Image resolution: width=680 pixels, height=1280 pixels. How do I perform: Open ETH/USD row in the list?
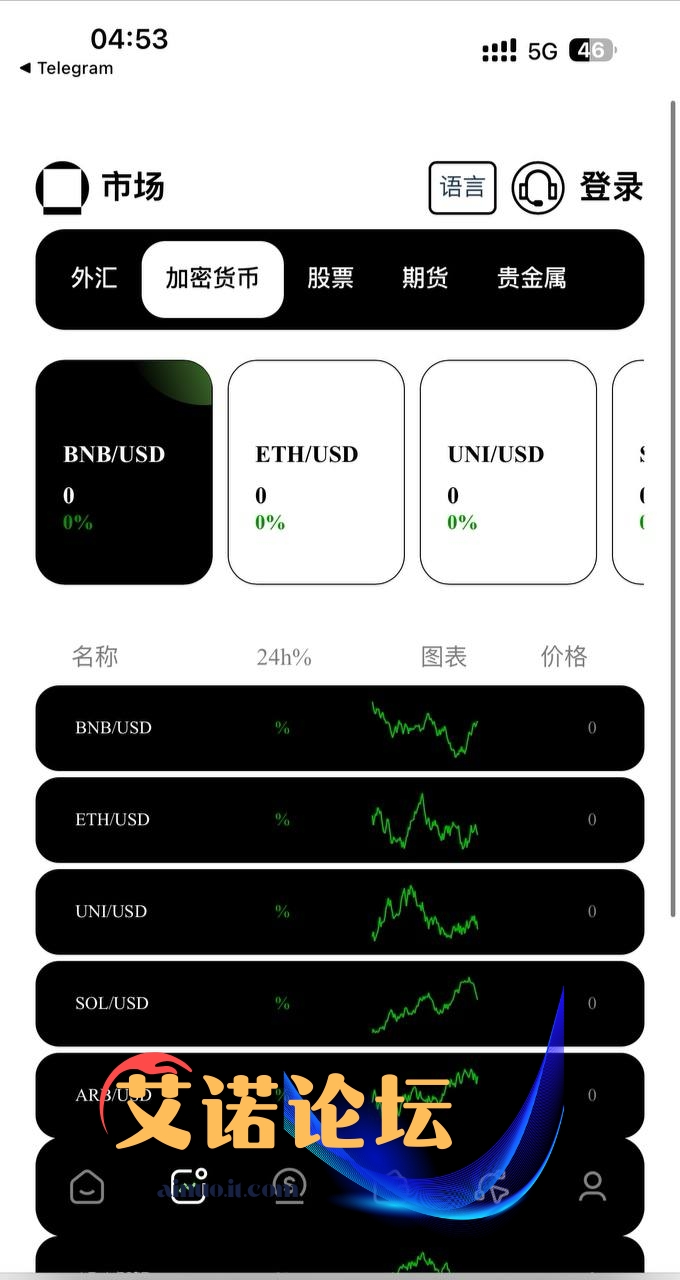(x=340, y=820)
